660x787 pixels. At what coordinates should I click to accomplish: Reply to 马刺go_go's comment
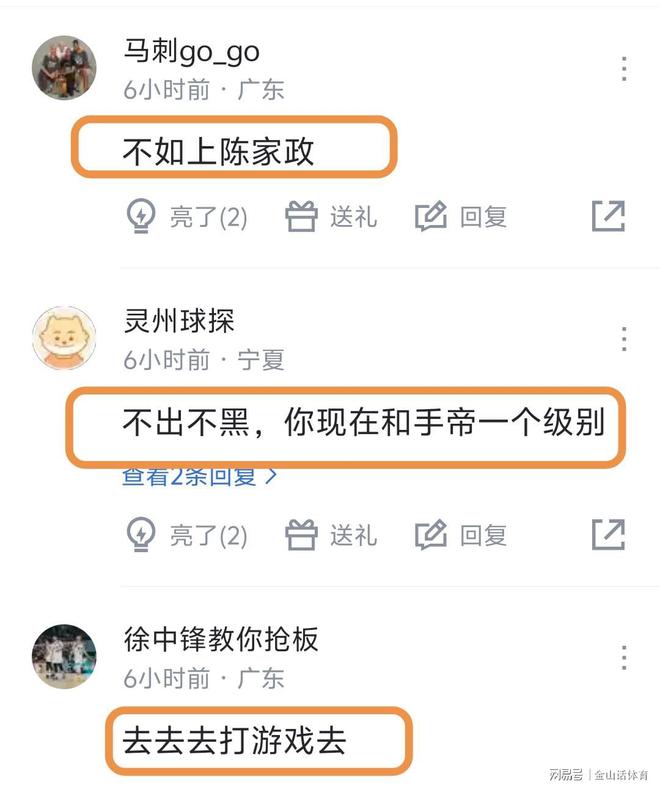462,216
